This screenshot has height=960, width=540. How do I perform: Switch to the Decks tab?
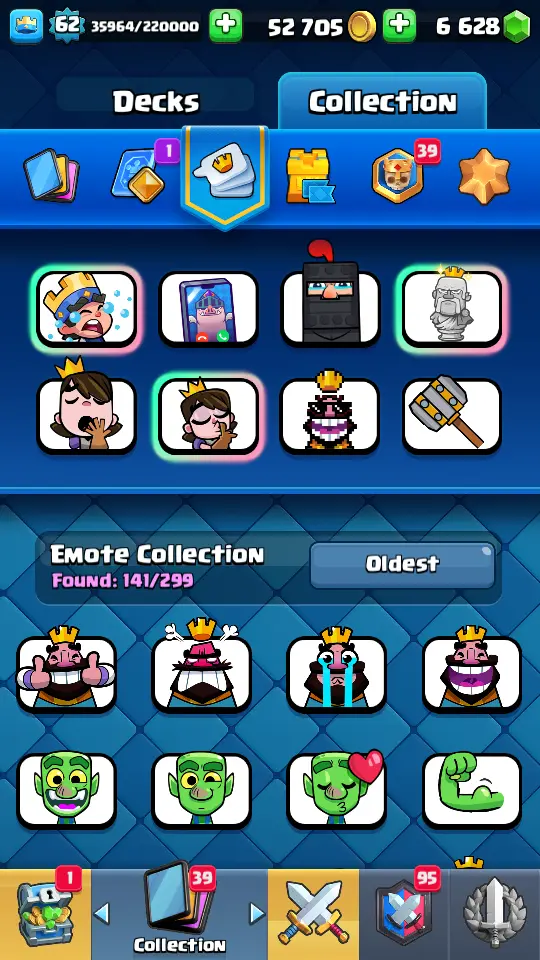pyautogui.click(x=156, y=100)
